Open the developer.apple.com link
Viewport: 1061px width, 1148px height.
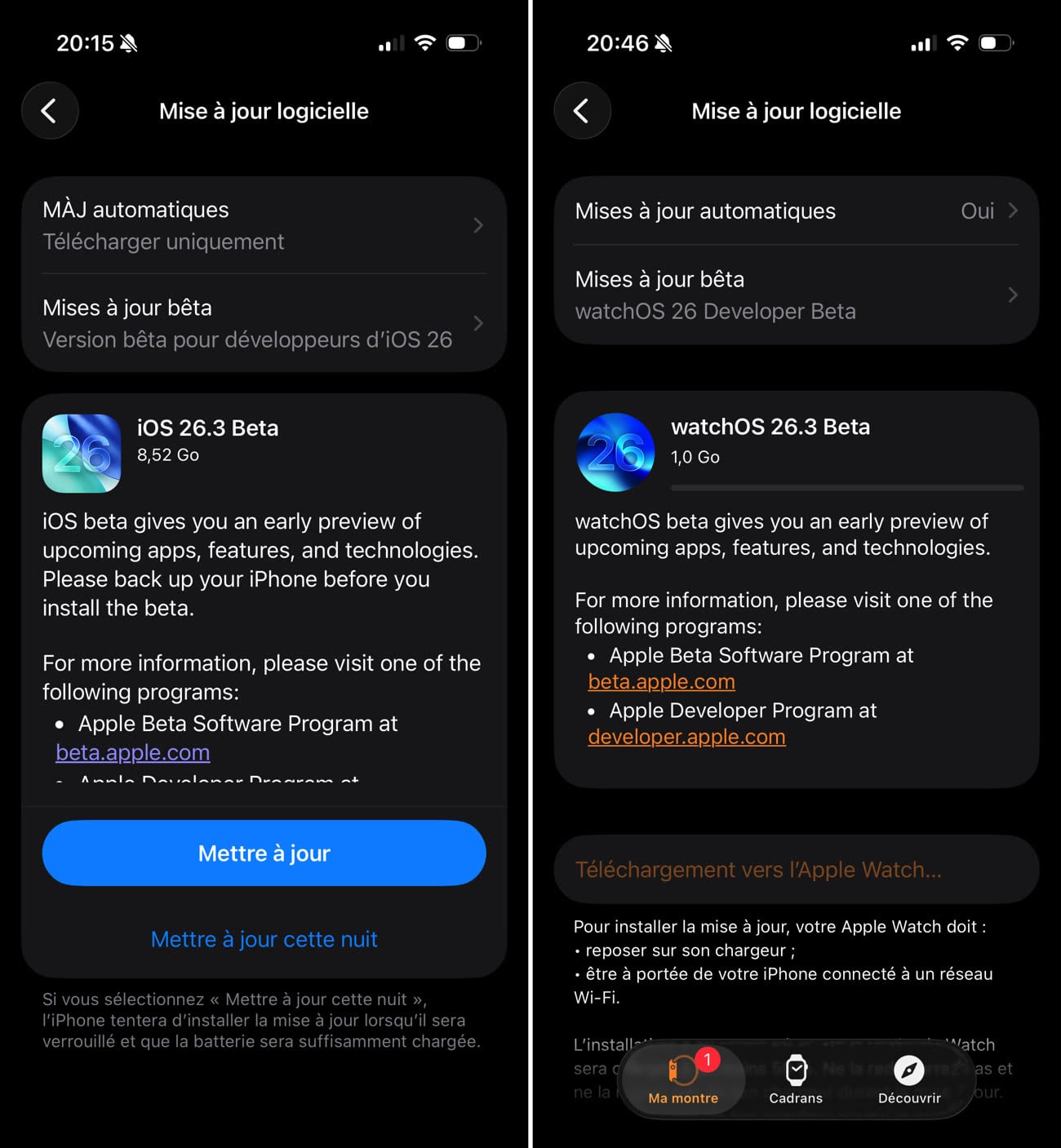686,737
